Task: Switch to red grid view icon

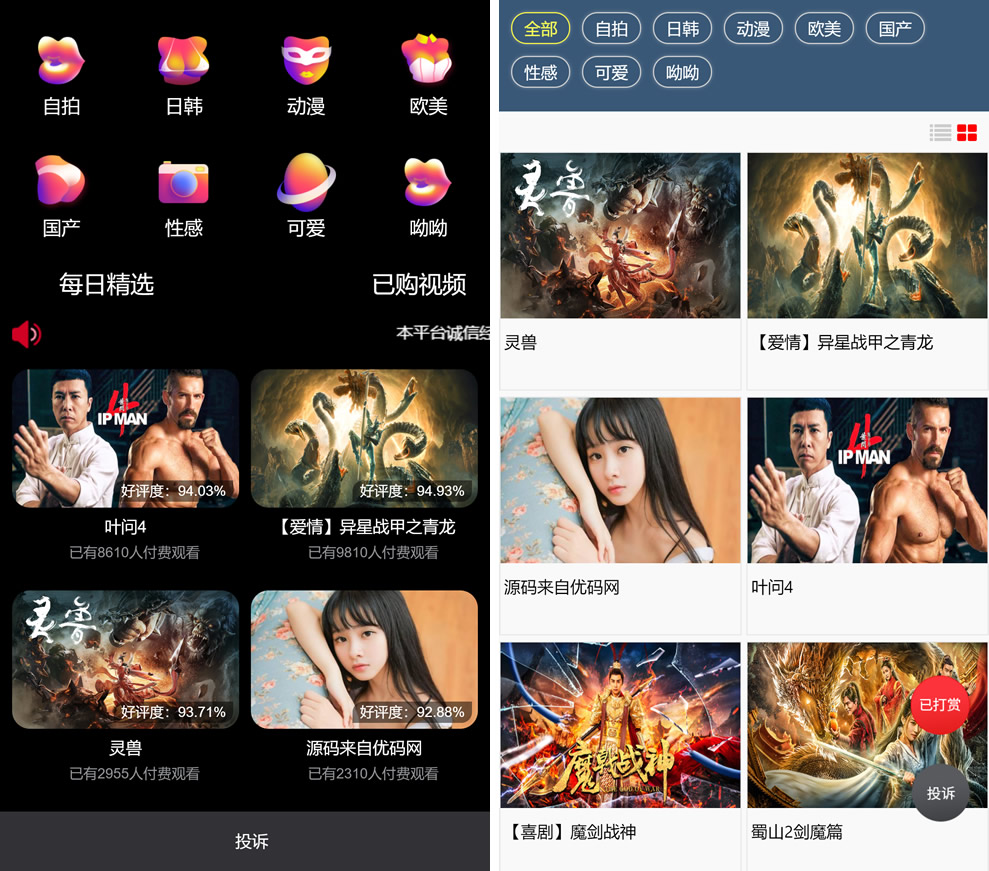Action: [967, 133]
